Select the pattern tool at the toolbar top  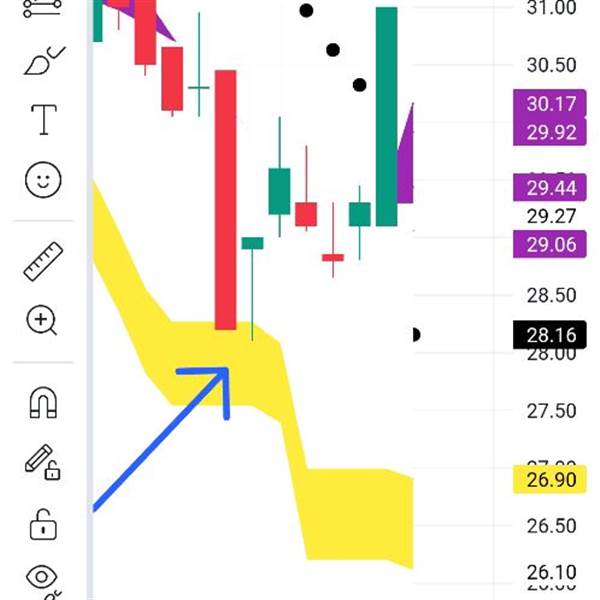click(x=42, y=8)
